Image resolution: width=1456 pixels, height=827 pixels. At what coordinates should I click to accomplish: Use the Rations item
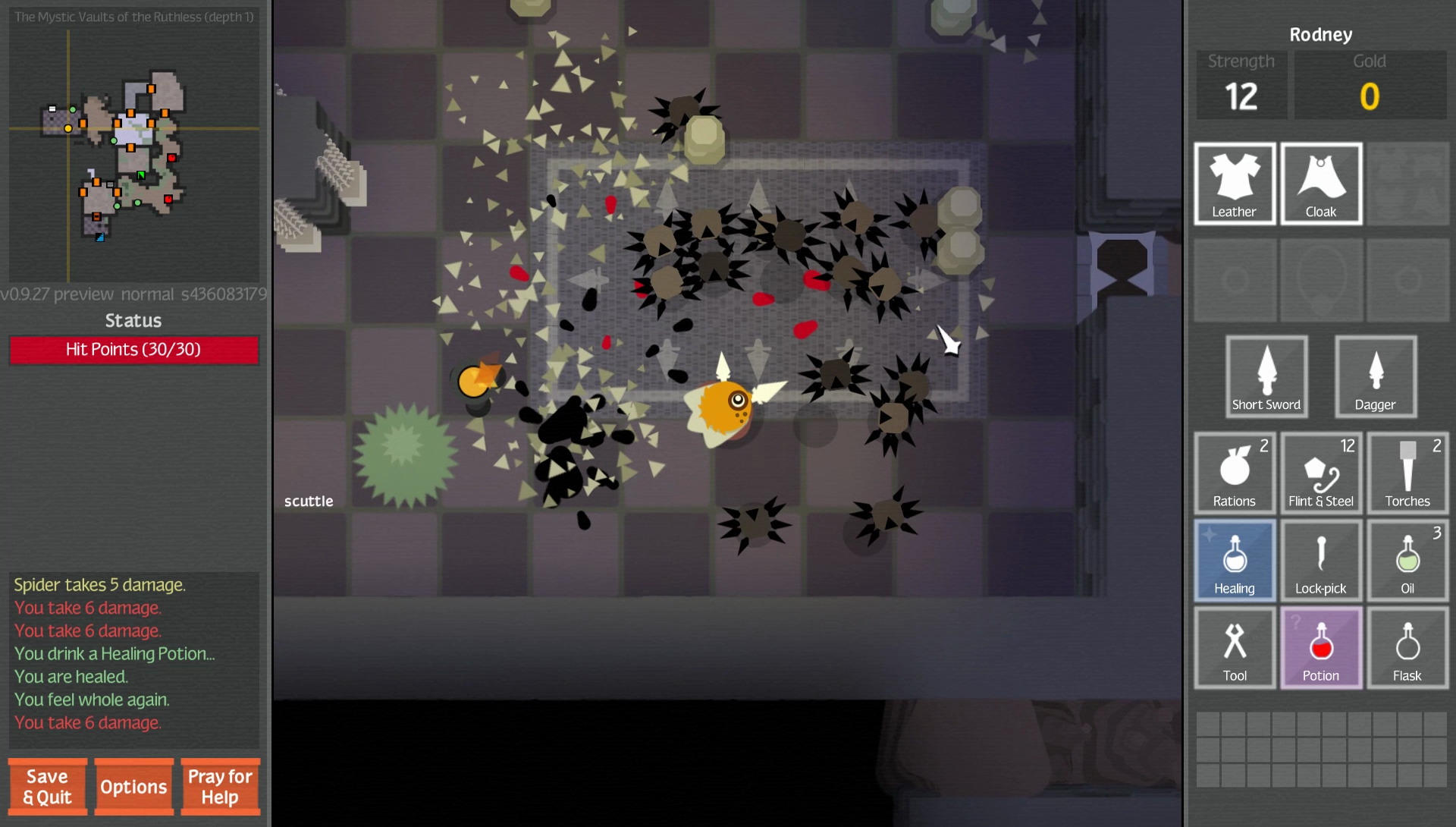tap(1234, 473)
